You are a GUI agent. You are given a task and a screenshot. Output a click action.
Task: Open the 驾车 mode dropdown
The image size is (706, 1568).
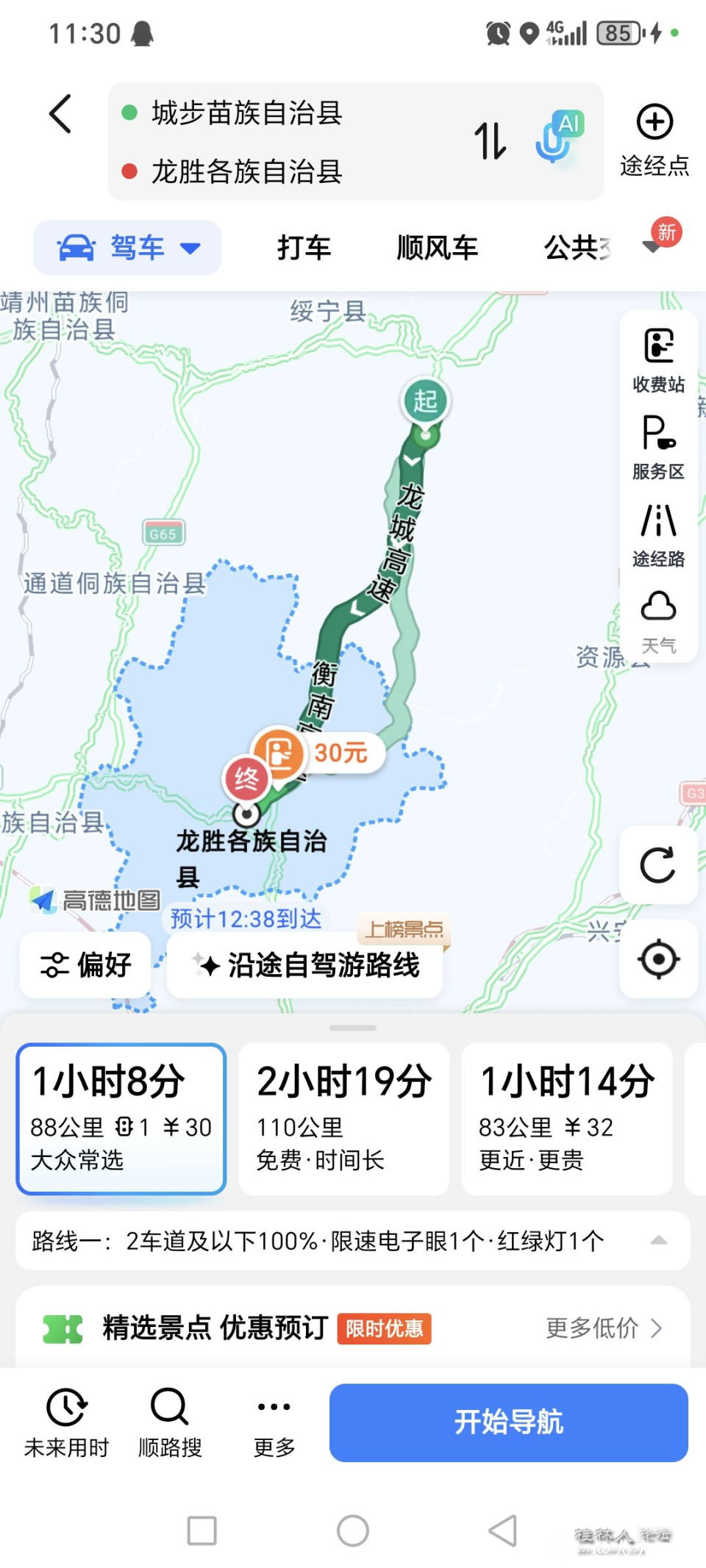point(128,248)
